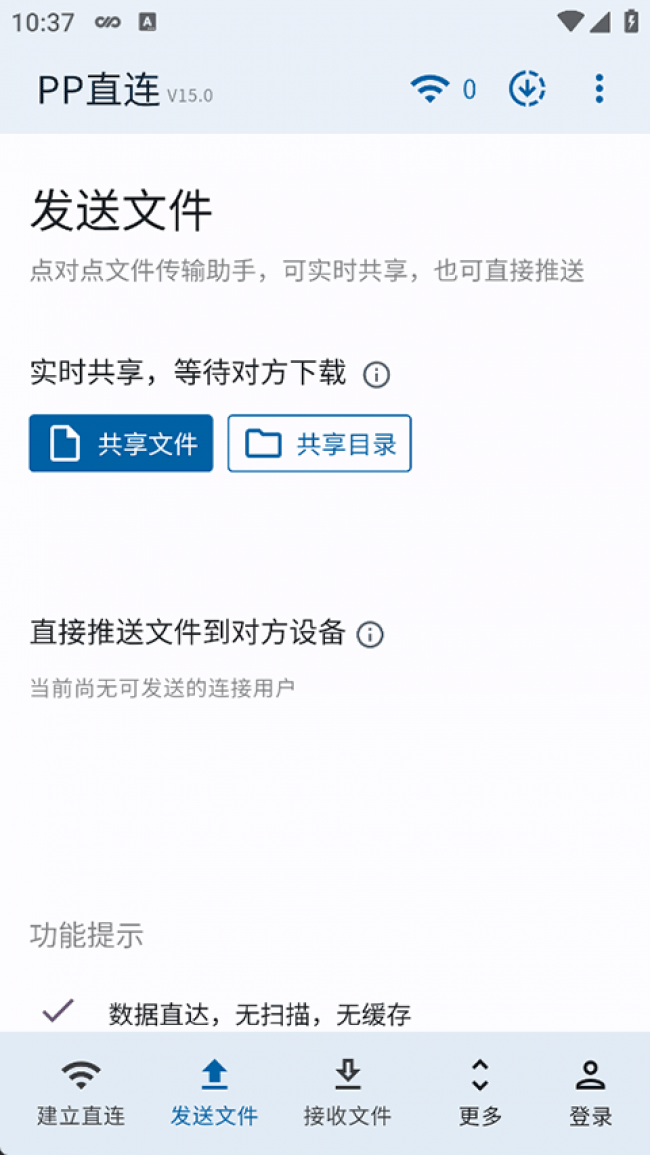This screenshot has width=650, height=1155.
Task: Open the 登录 tab
Action: click(590, 1092)
